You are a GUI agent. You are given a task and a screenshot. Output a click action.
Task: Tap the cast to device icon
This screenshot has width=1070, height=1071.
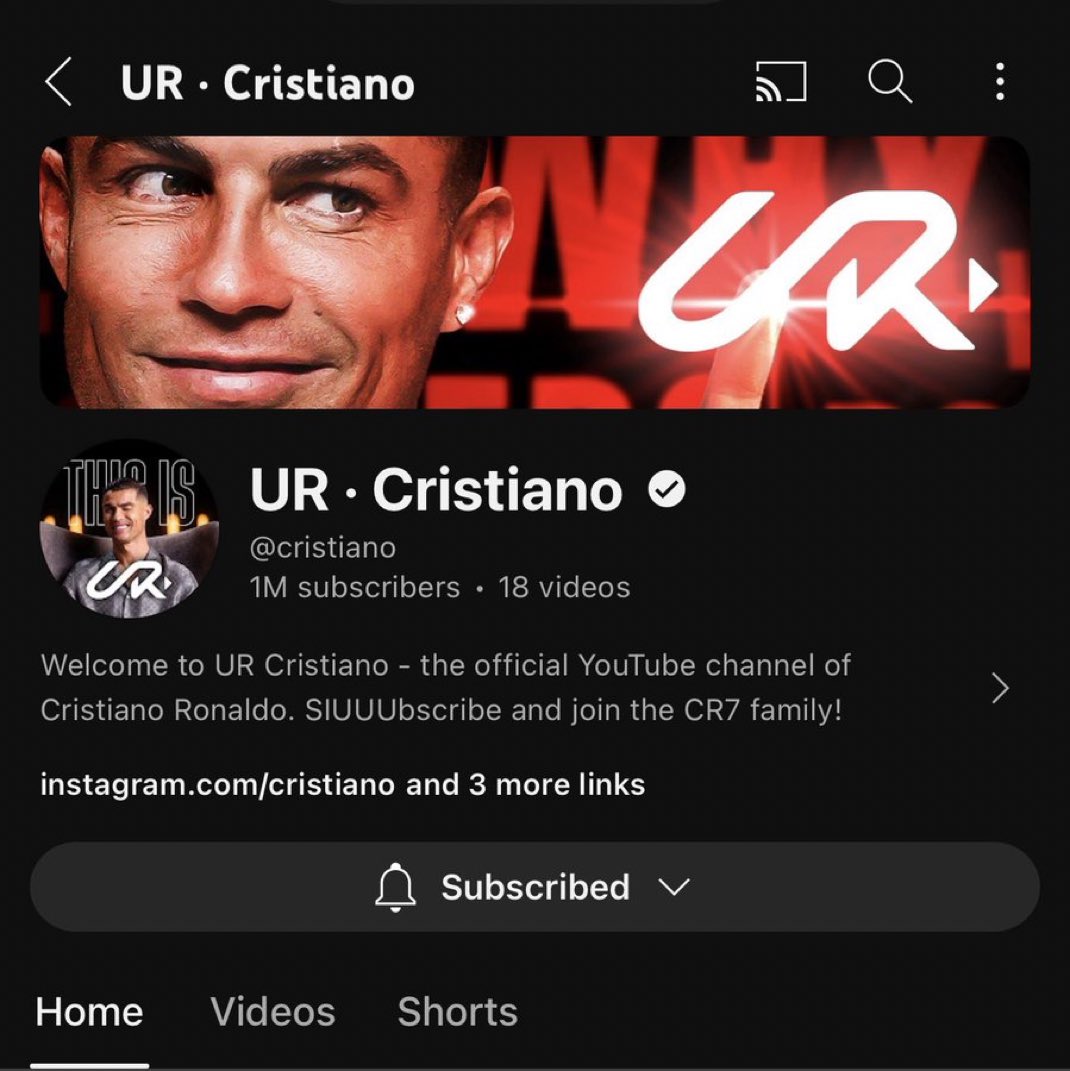[x=780, y=82]
